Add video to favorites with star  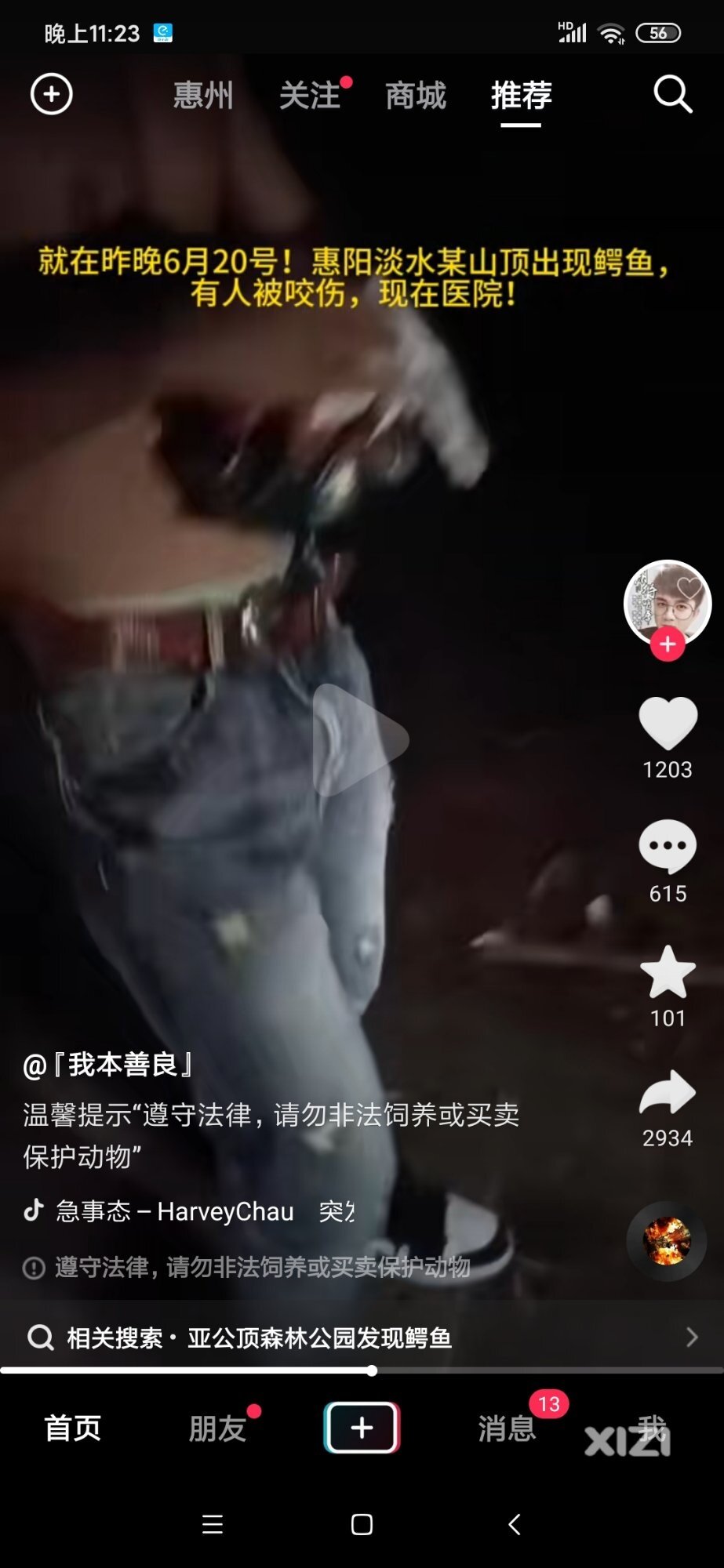tap(668, 972)
